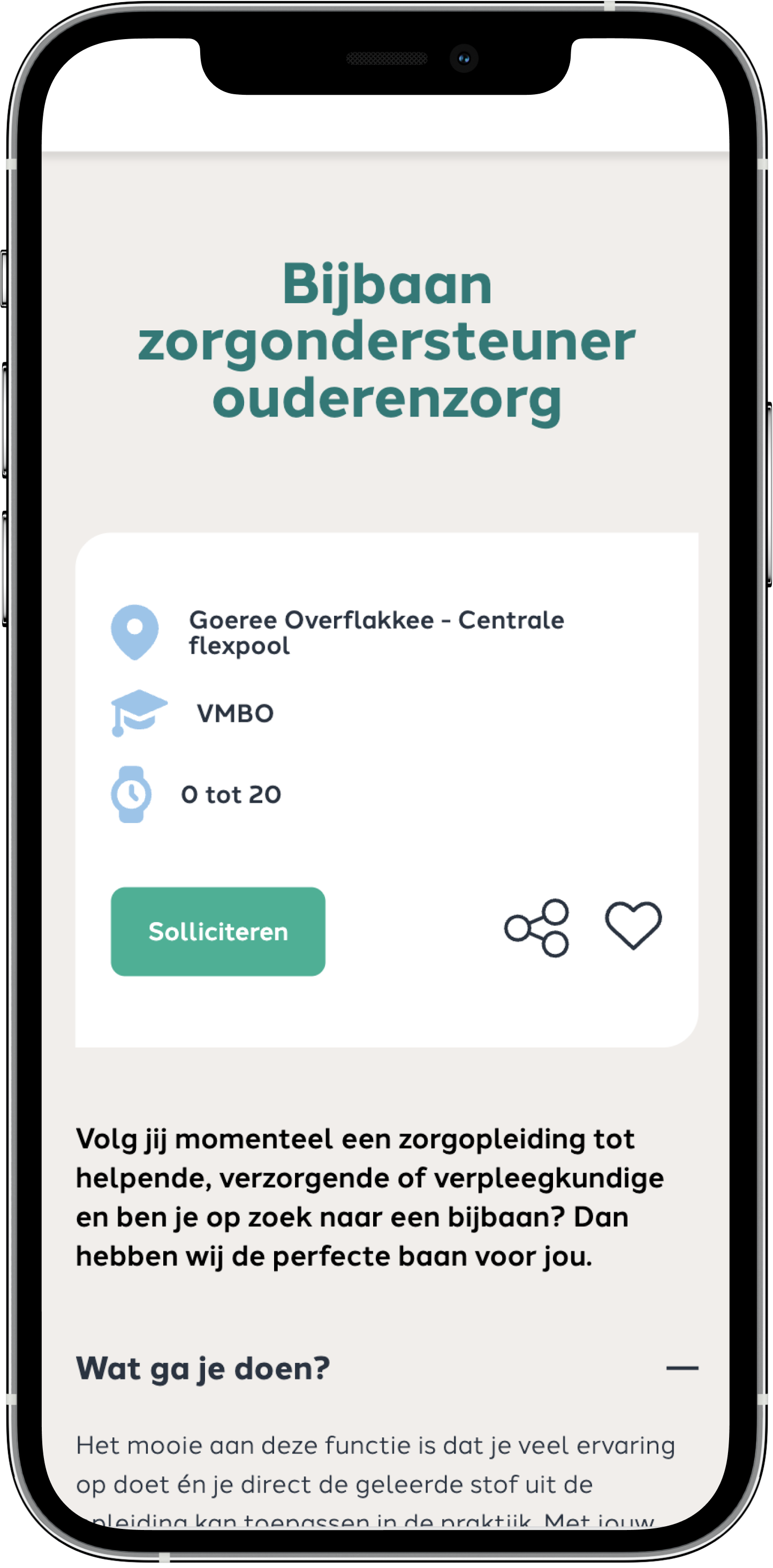Save vacancy with the heart icon

tap(633, 925)
